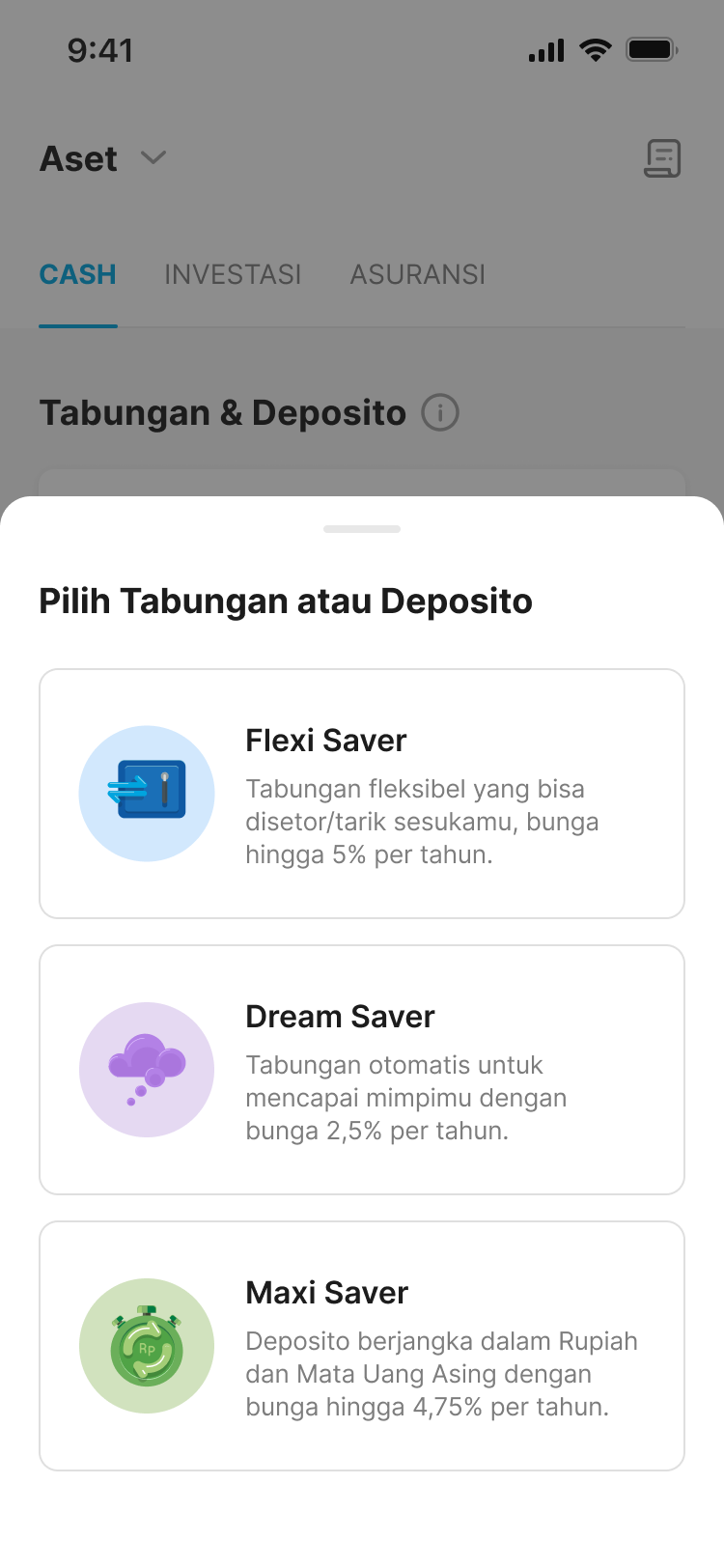Open the transaction history icon
Image resolution: width=724 pixels, height=1568 pixels.
click(662, 158)
